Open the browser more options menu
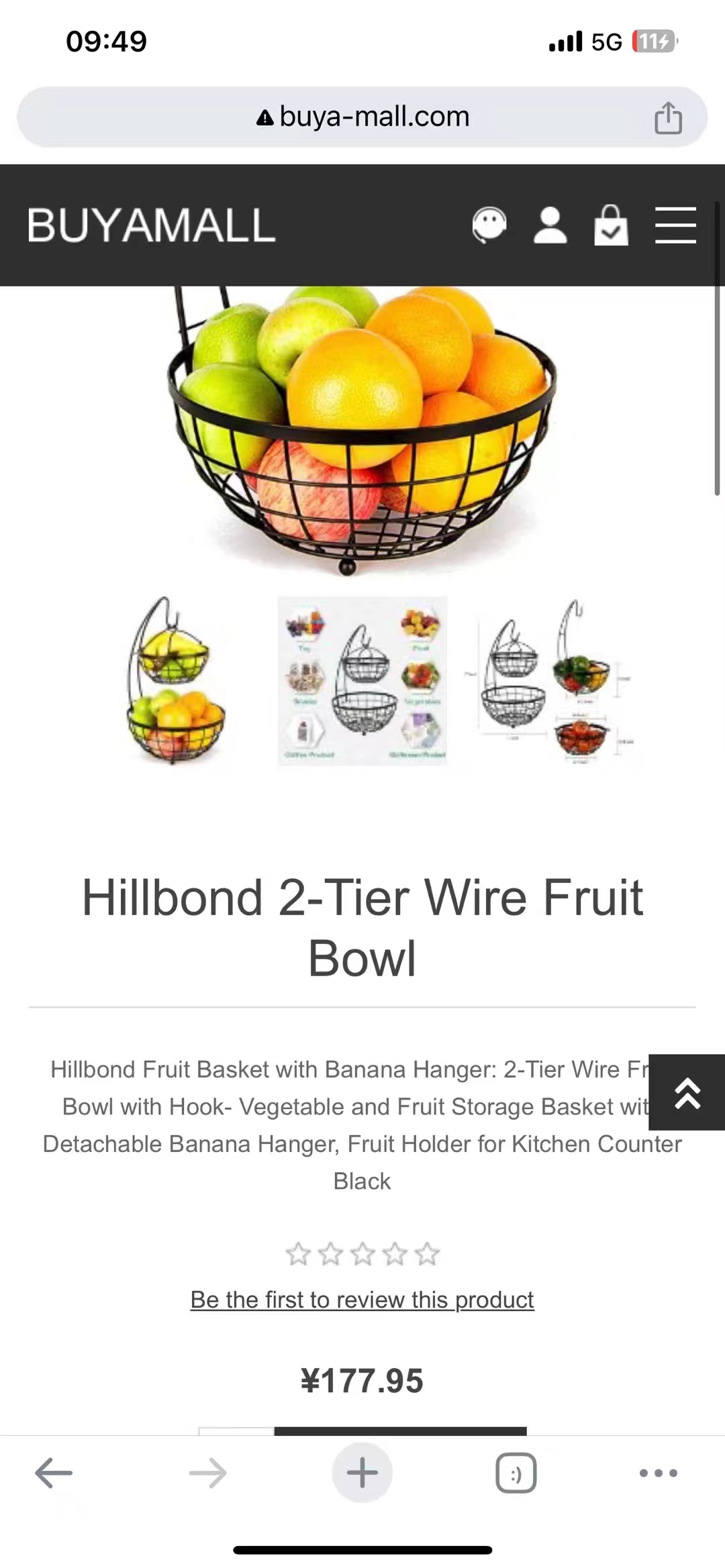Viewport: 725px width, 1568px height. click(658, 1473)
